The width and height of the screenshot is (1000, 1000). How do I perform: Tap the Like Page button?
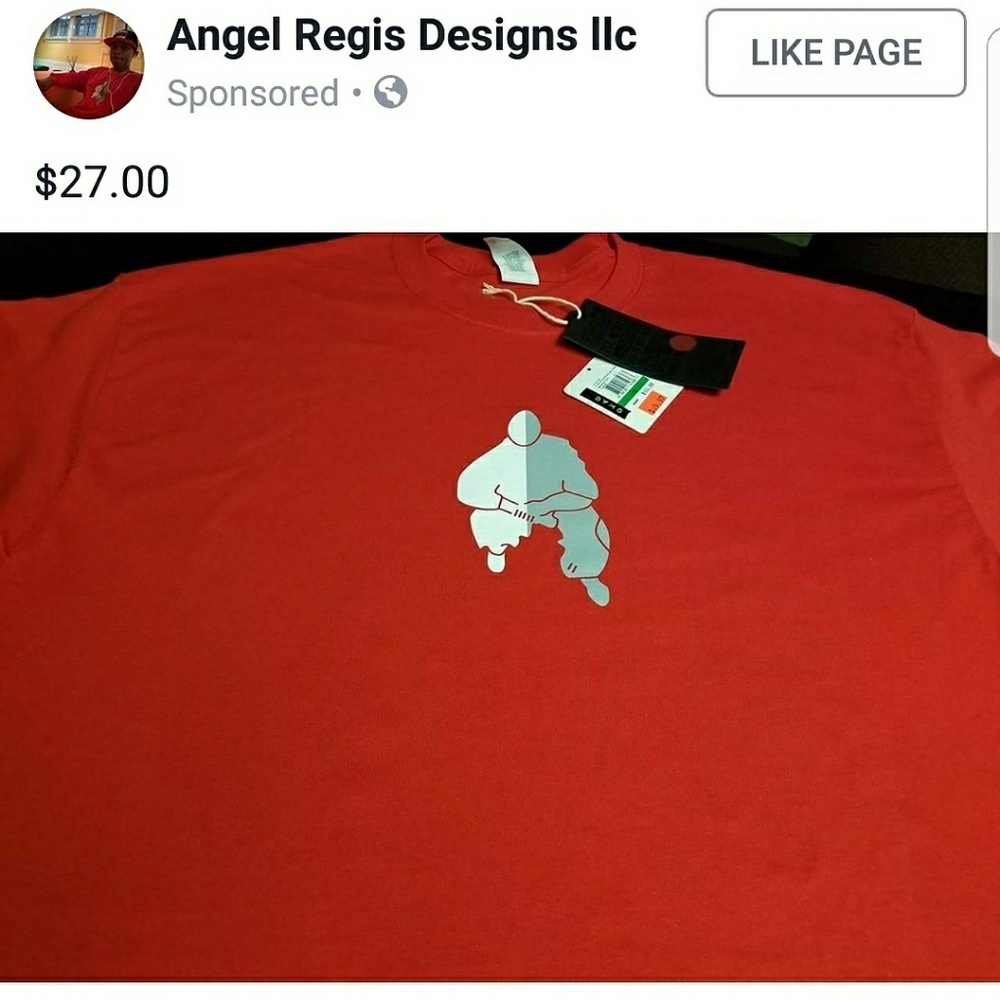point(836,53)
